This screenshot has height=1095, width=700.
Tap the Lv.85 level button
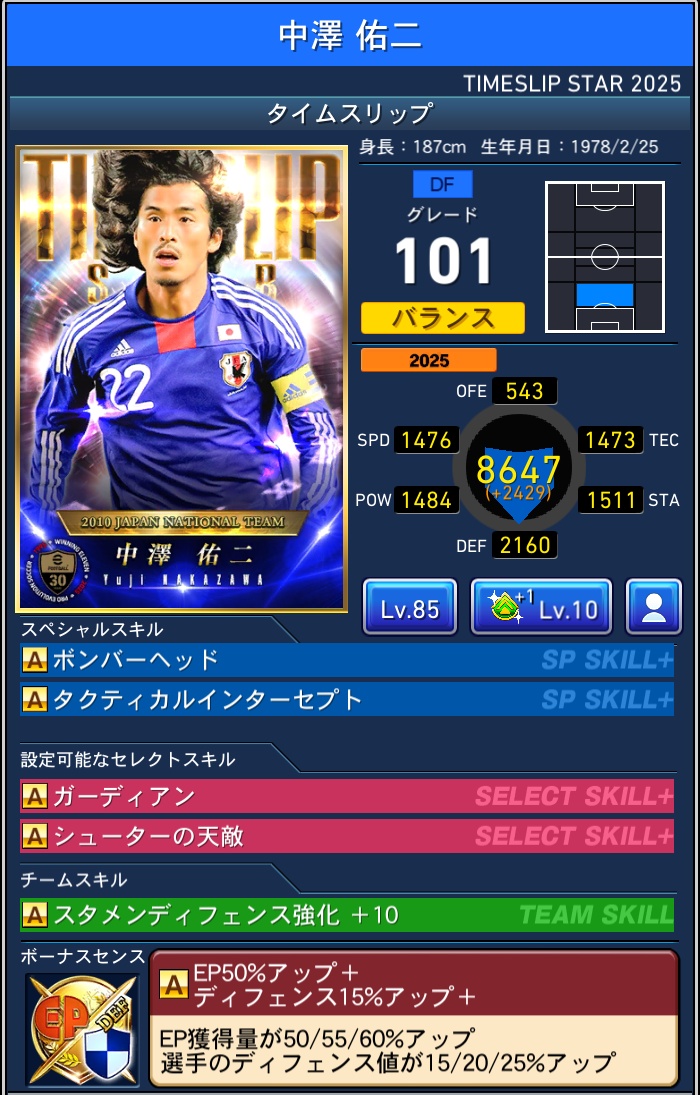point(410,607)
